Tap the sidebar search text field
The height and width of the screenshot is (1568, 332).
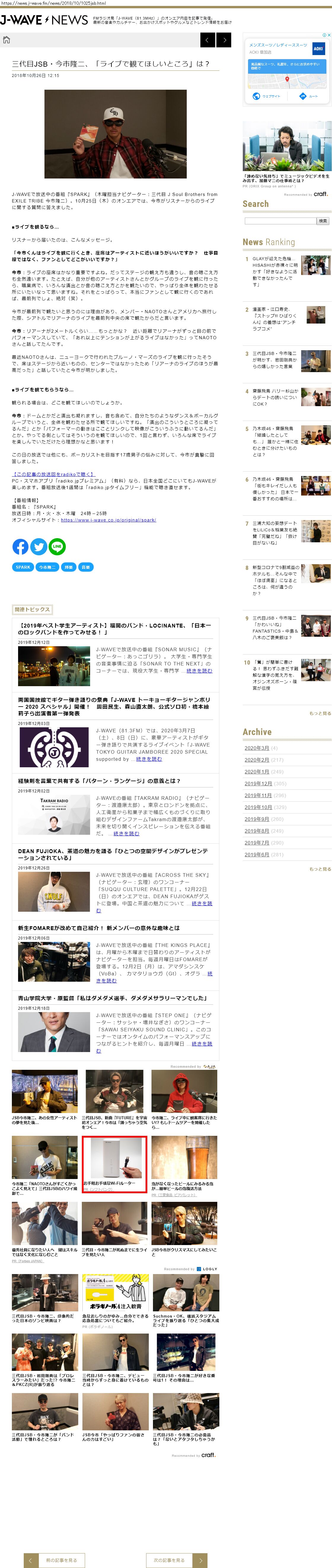coord(280,221)
